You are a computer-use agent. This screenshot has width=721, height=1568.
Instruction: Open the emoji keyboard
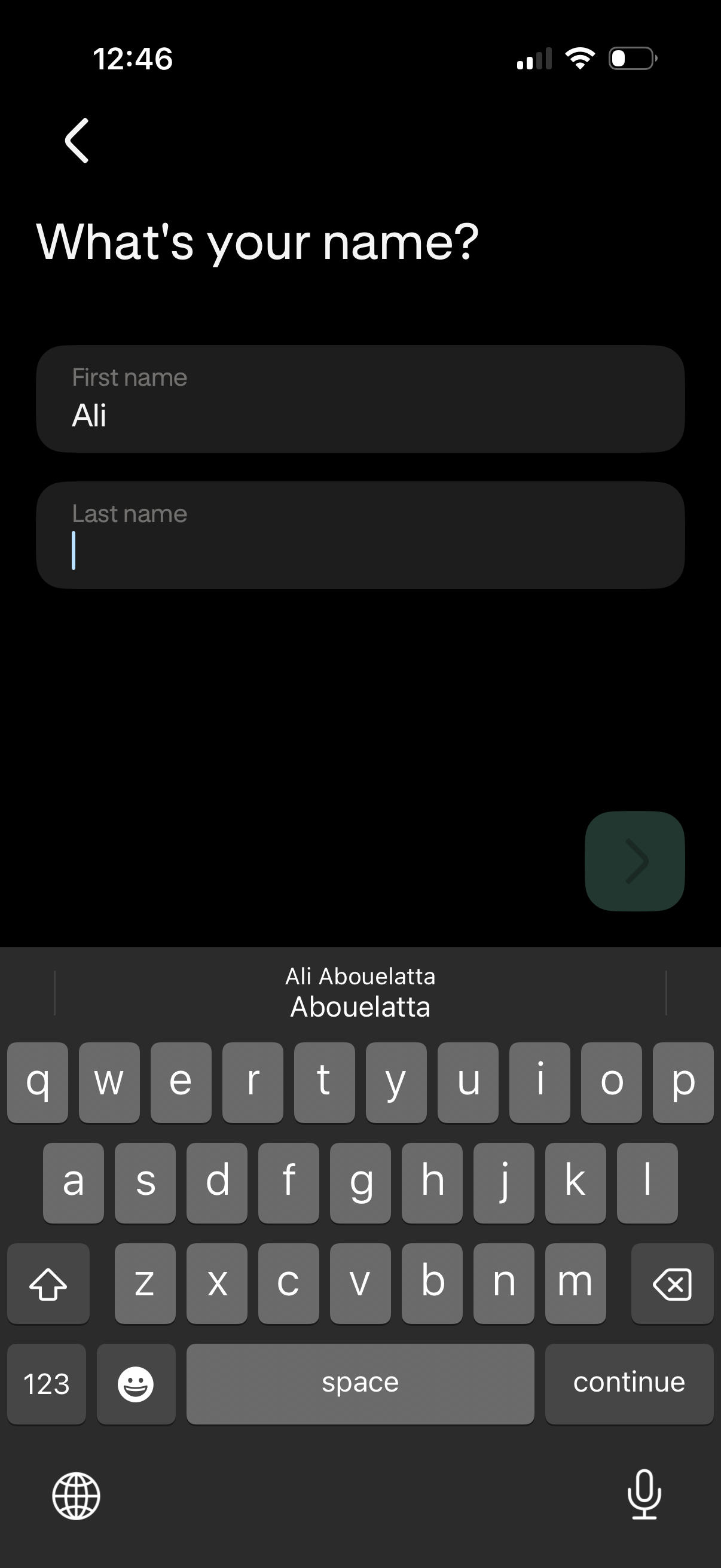[x=136, y=1383]
